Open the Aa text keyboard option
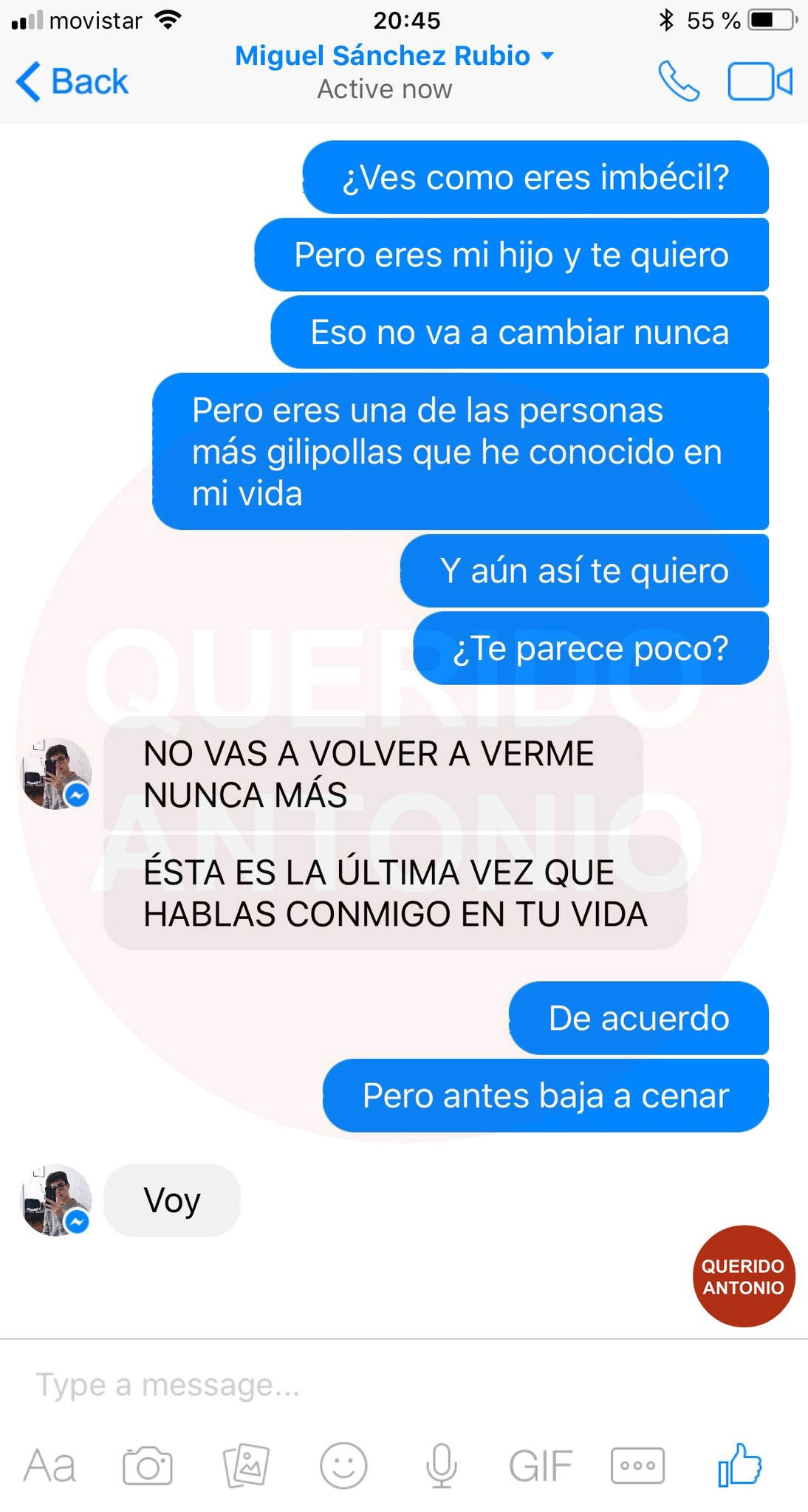 [49, 1466]
